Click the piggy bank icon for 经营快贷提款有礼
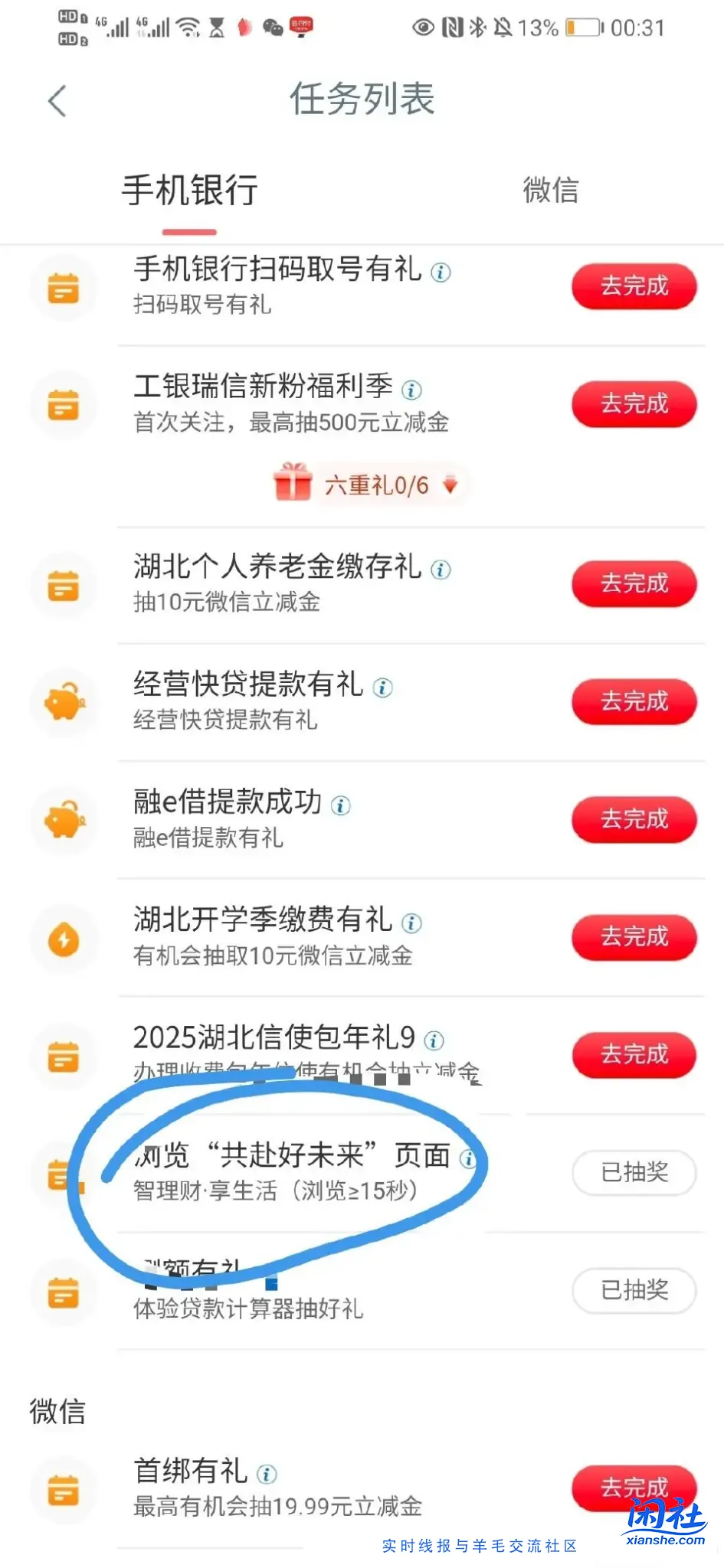The height and width of the screenshot is (1568, 724). 64,702
